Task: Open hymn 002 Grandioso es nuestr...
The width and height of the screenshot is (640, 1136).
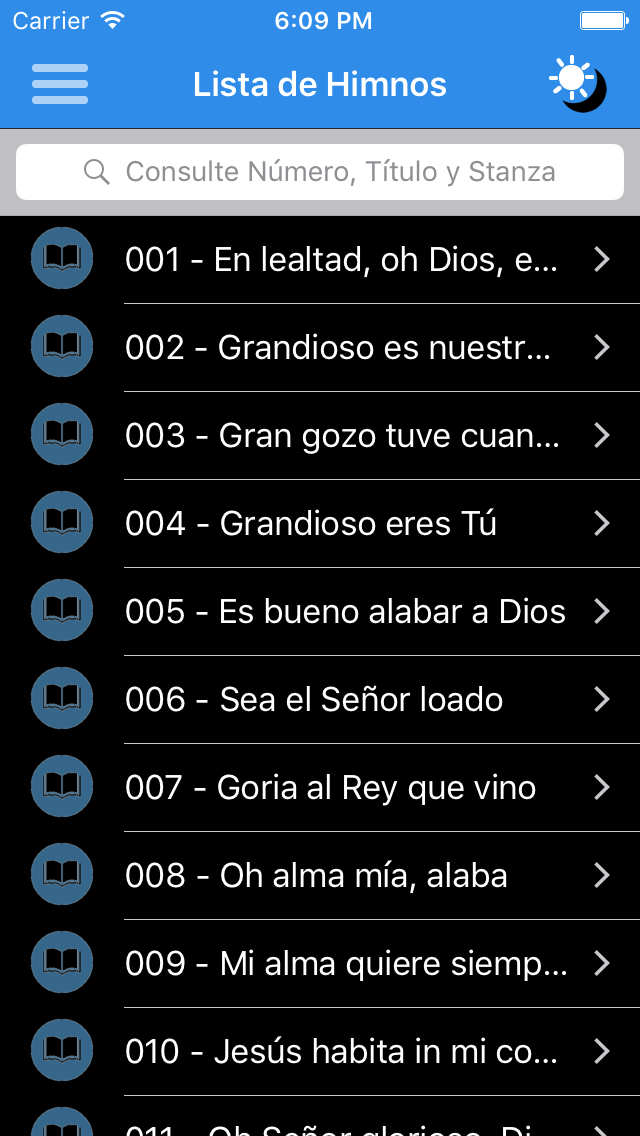Action: [320, 348]
